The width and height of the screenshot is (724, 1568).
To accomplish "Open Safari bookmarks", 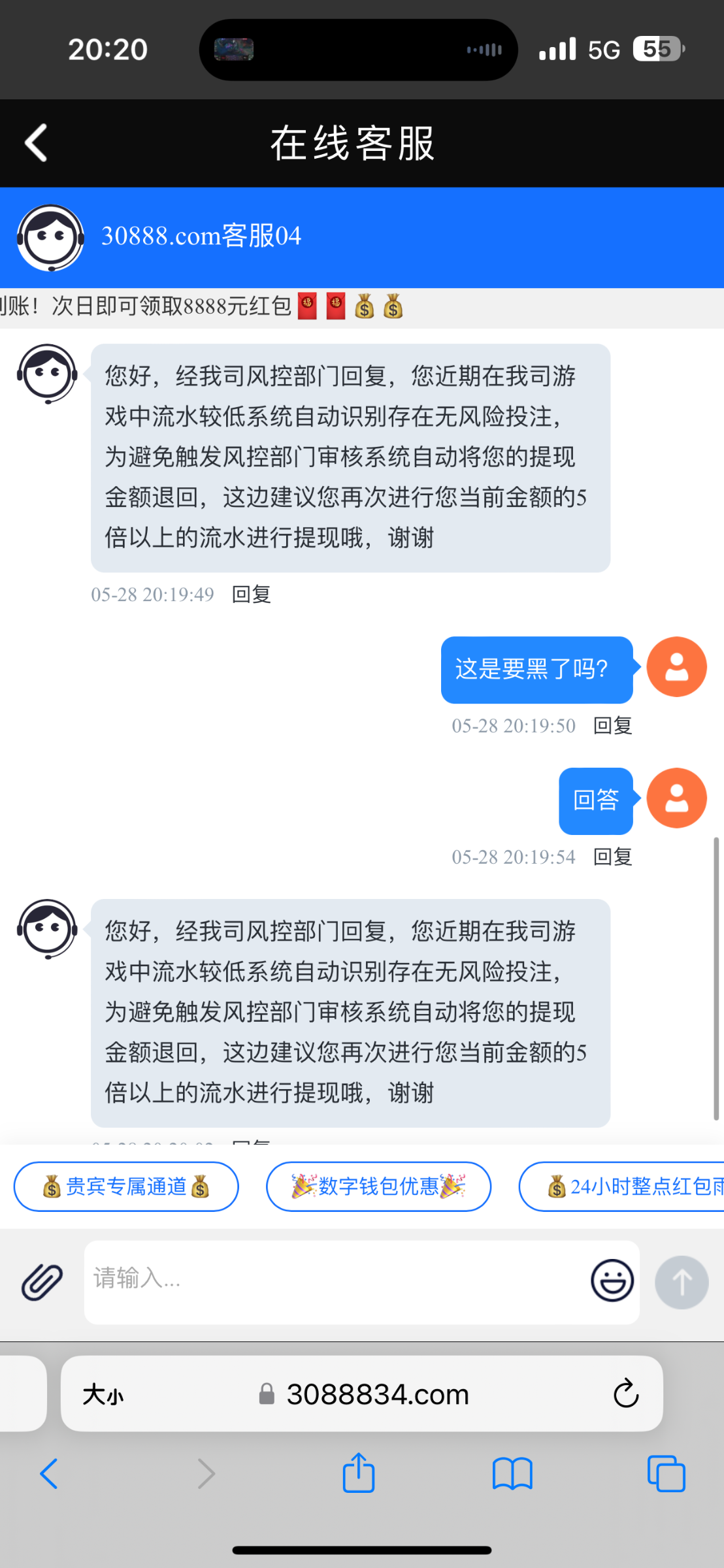I will point(512,1474).
